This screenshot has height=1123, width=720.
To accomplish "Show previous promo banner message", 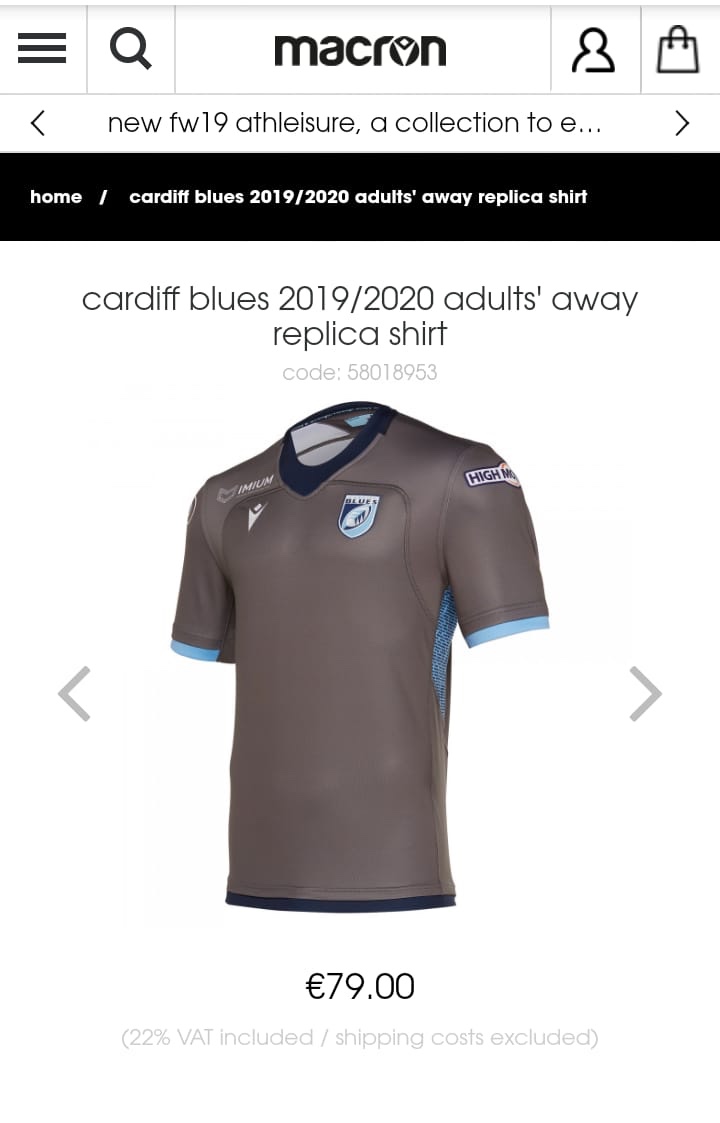I will pyautogui.click(x=38, y=123).
